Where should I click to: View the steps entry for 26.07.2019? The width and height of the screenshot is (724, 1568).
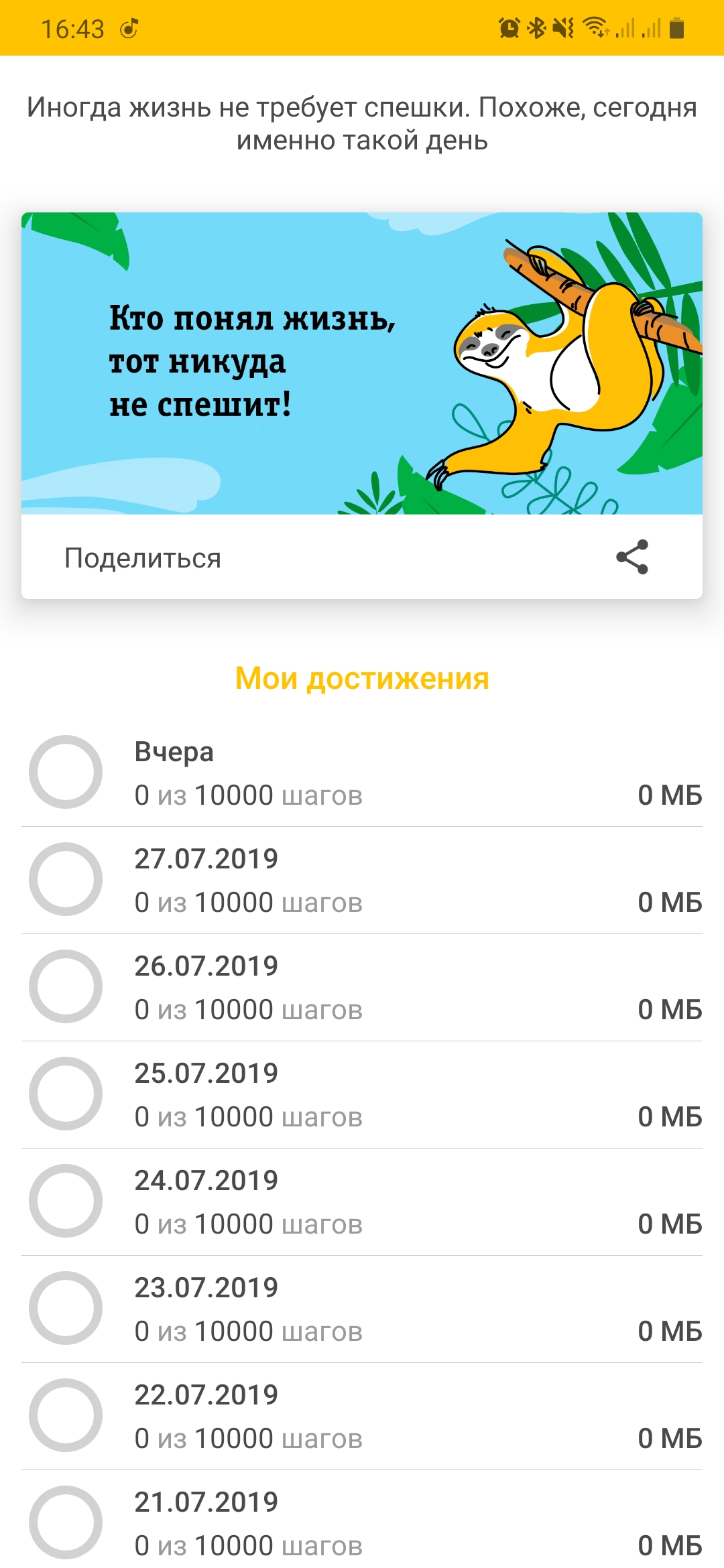362,987
